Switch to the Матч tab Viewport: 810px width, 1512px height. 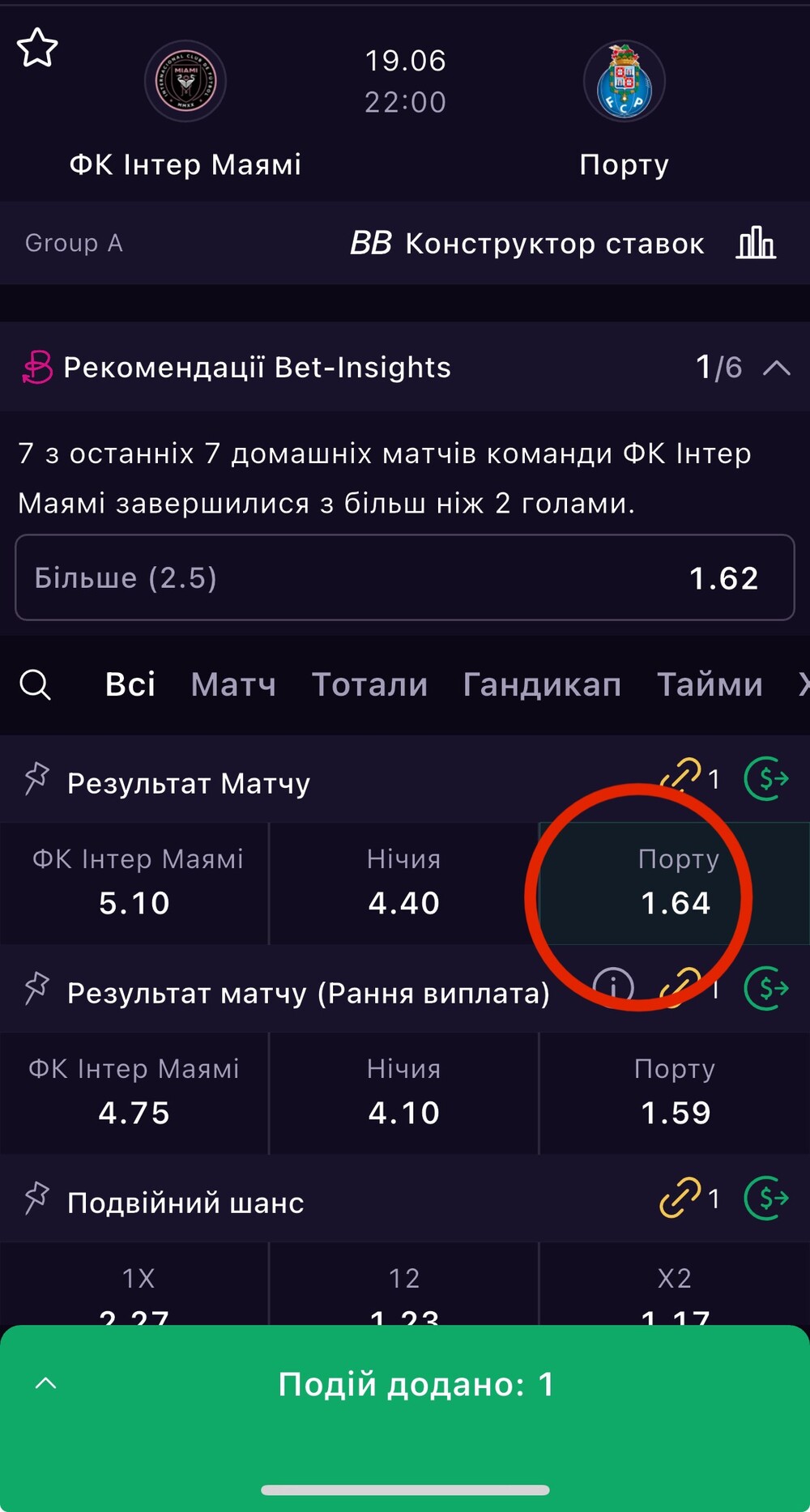pyautogui.click(x=233, y=684)
